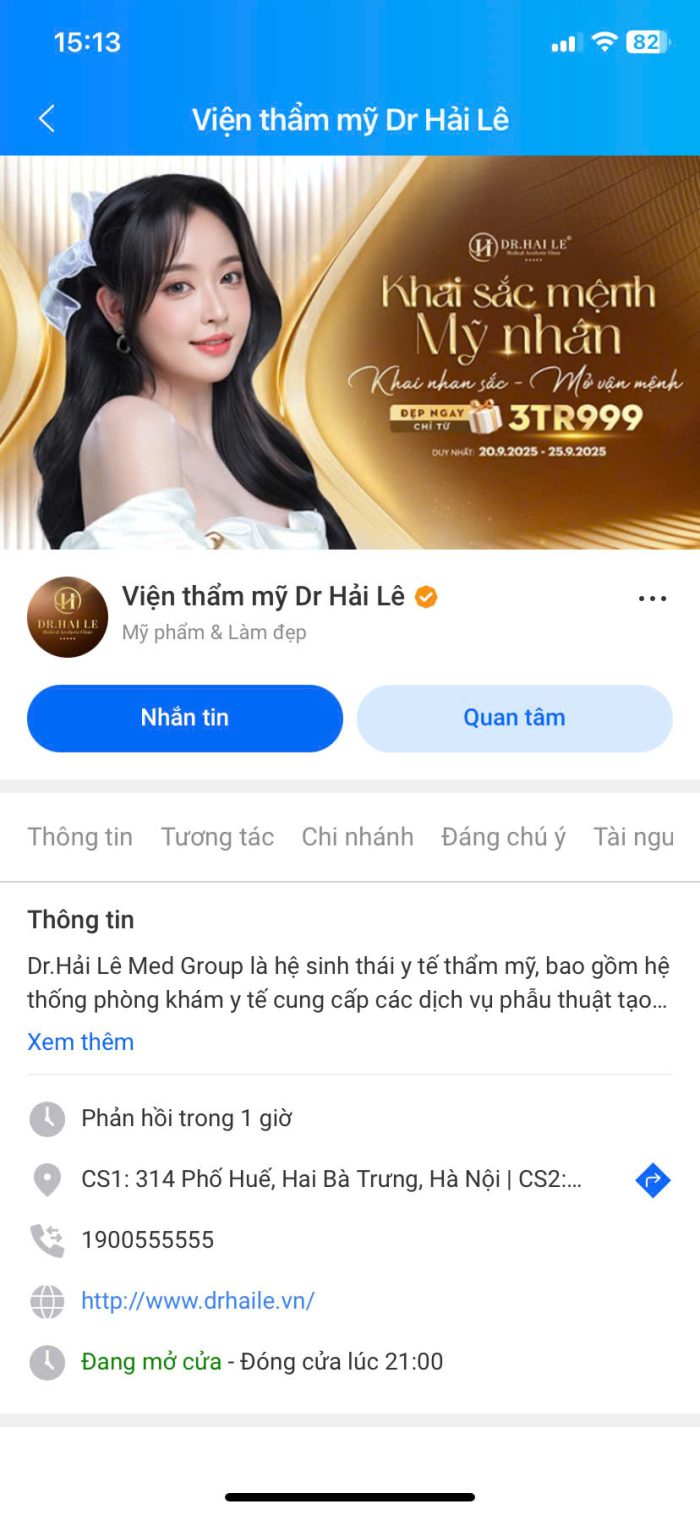Open the Chi nhánh tab

click(x=357, y=837)
